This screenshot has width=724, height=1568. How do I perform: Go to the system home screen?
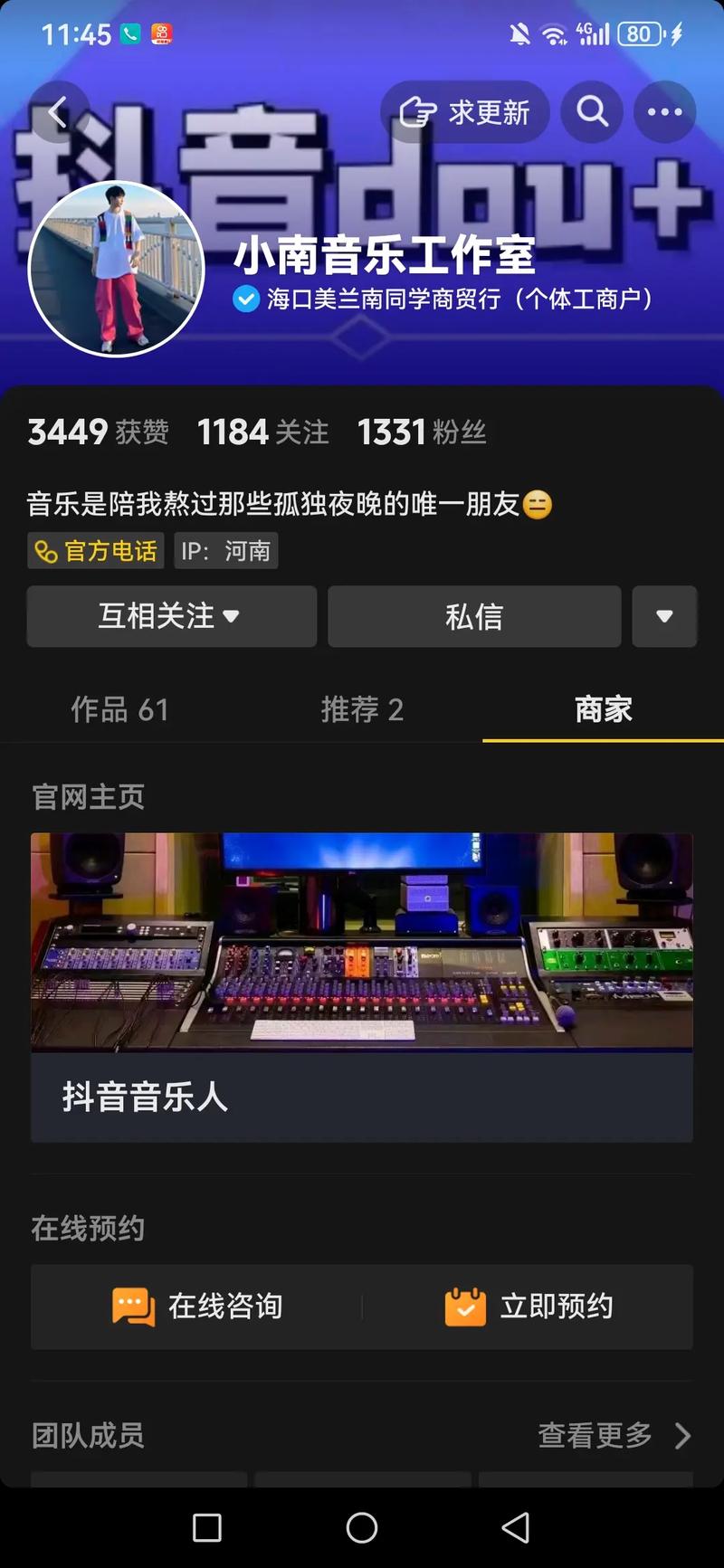362,1527
